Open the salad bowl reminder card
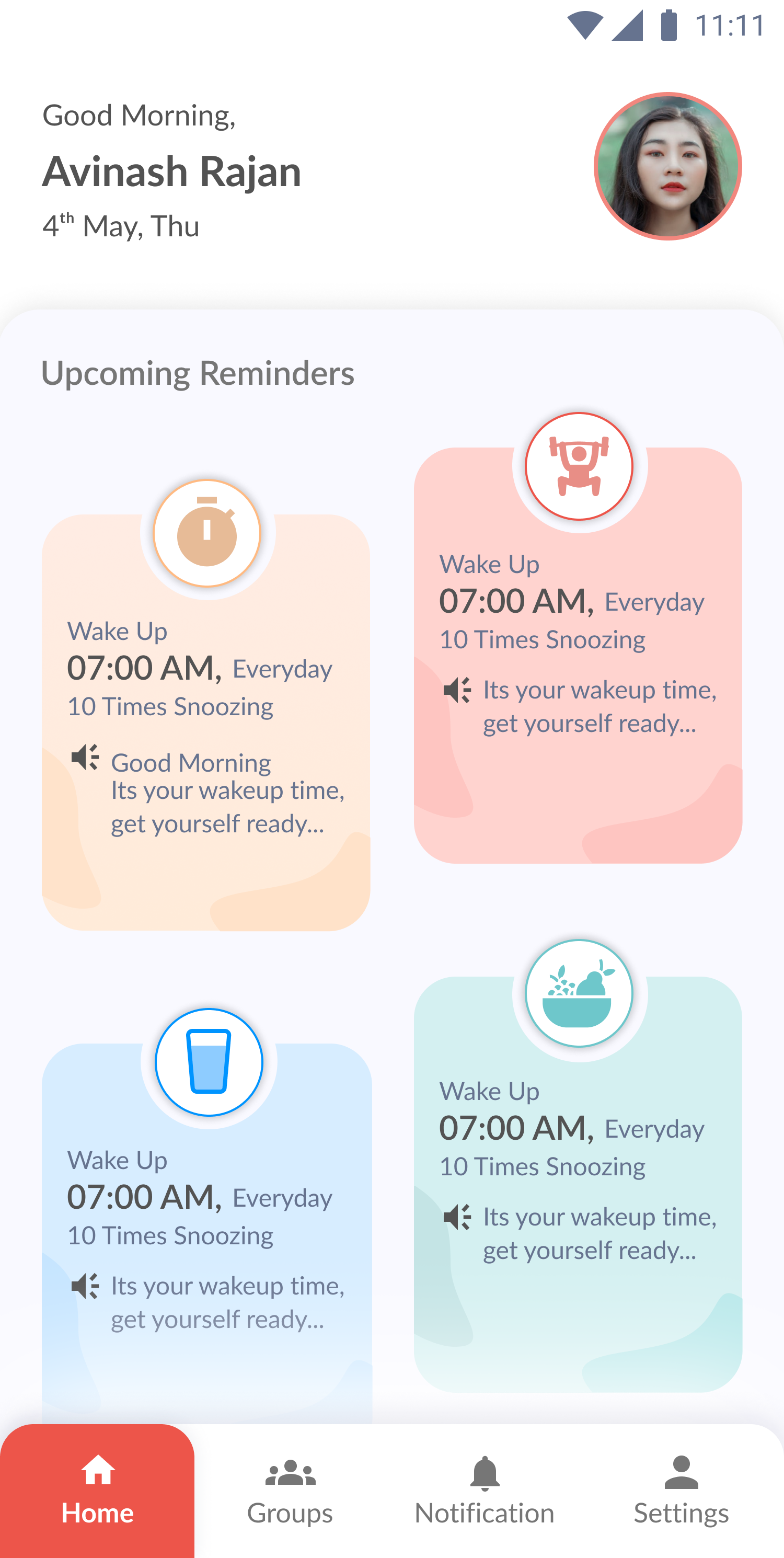 [x=577, y=1183]
